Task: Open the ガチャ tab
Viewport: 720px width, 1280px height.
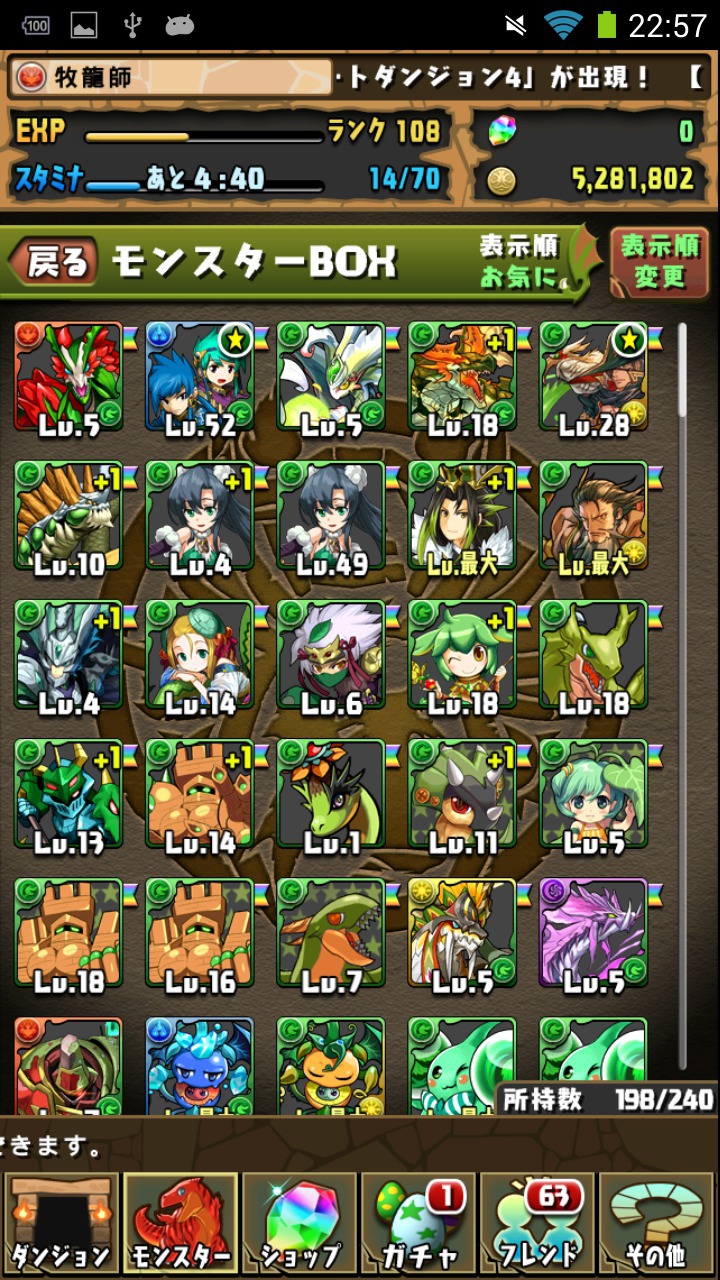Action: (x=418, y=1225)
